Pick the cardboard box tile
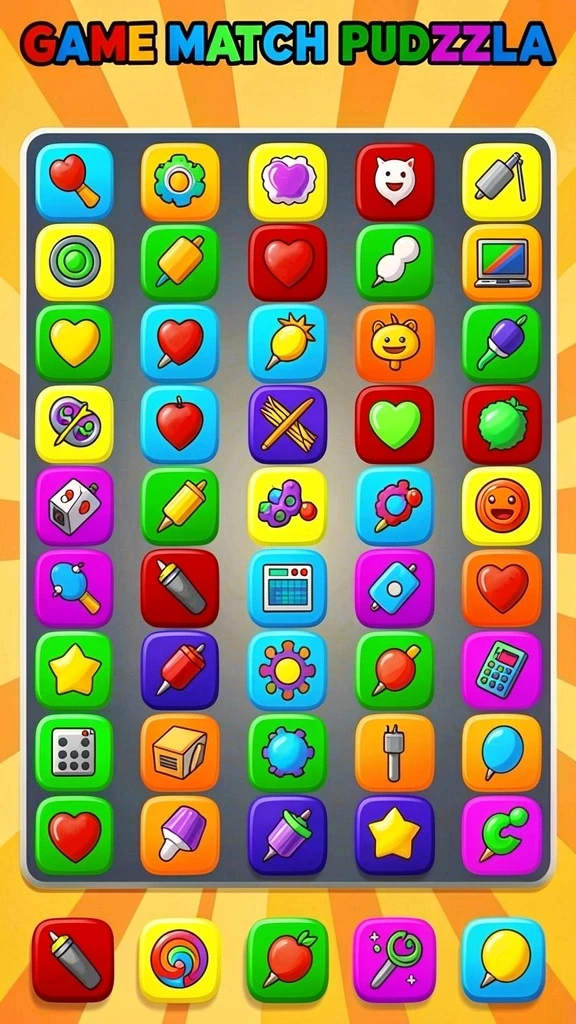Image resolution: width=576 pixels, height=1024 pixels. [180, 752]
